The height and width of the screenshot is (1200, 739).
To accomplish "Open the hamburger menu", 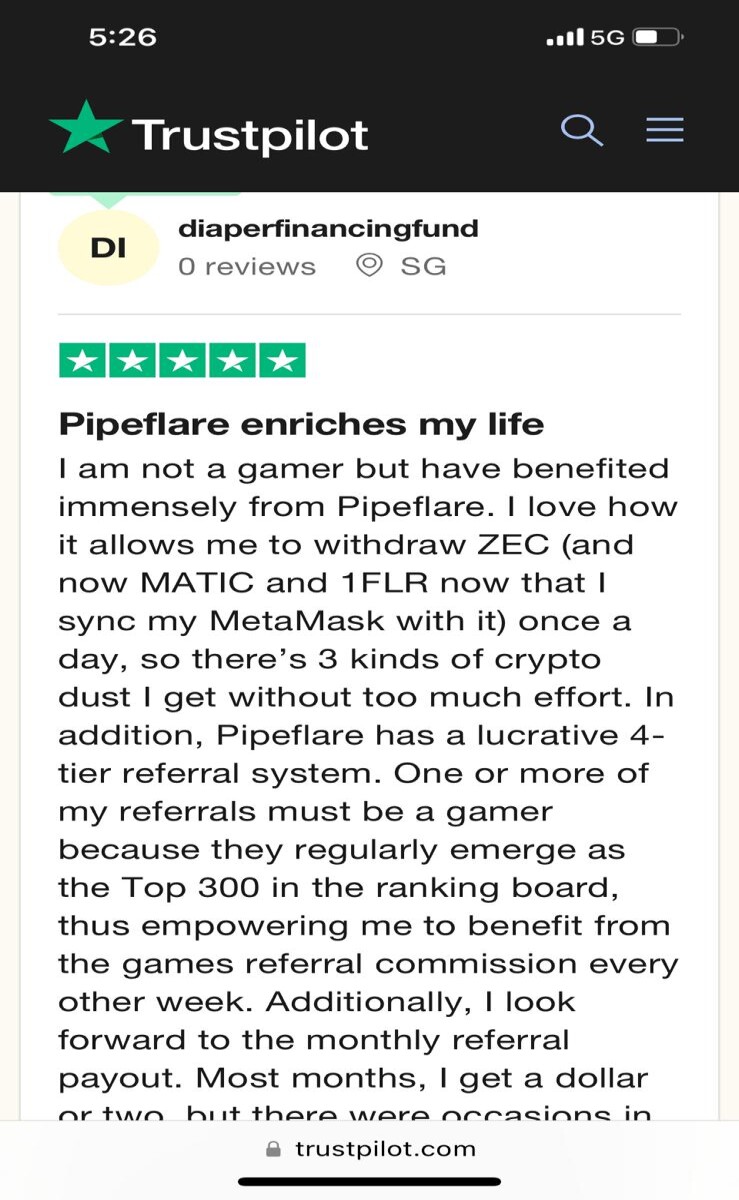I will [665, 131].
